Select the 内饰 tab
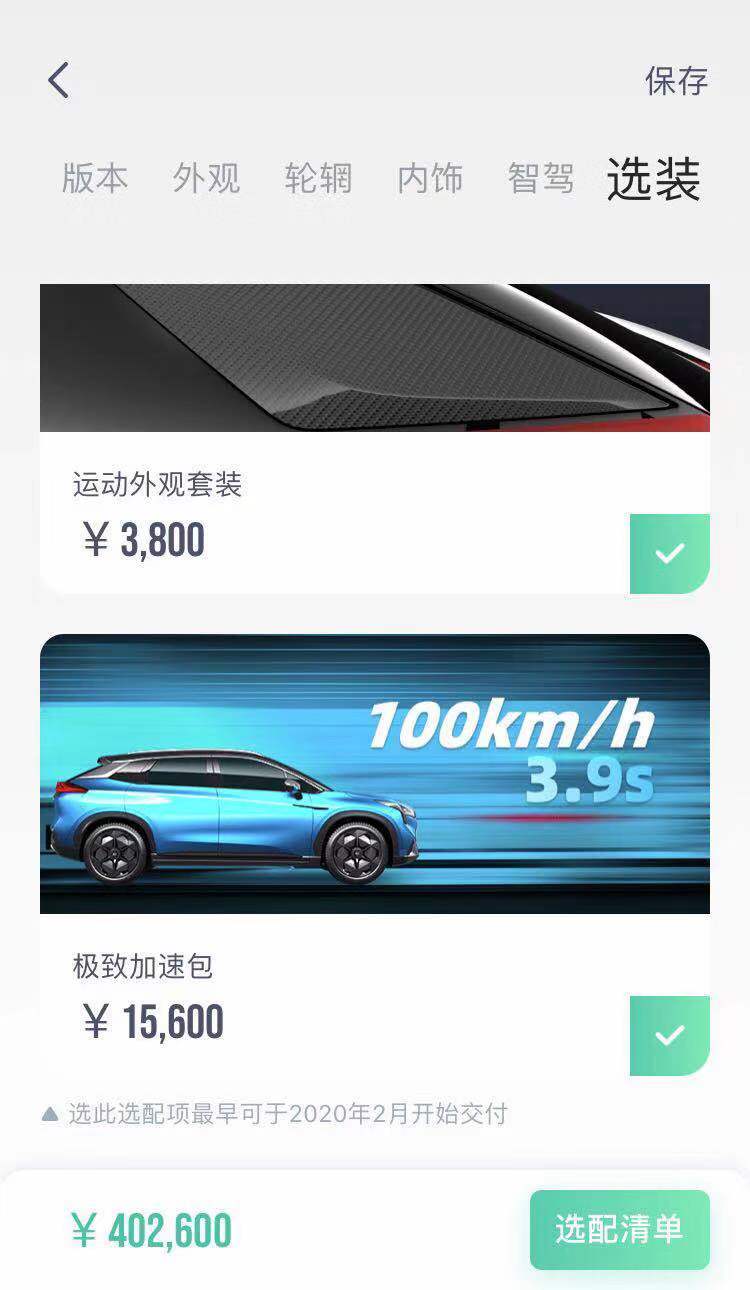This screenshot has width=750, height=1290. click(x=430, y=178)
